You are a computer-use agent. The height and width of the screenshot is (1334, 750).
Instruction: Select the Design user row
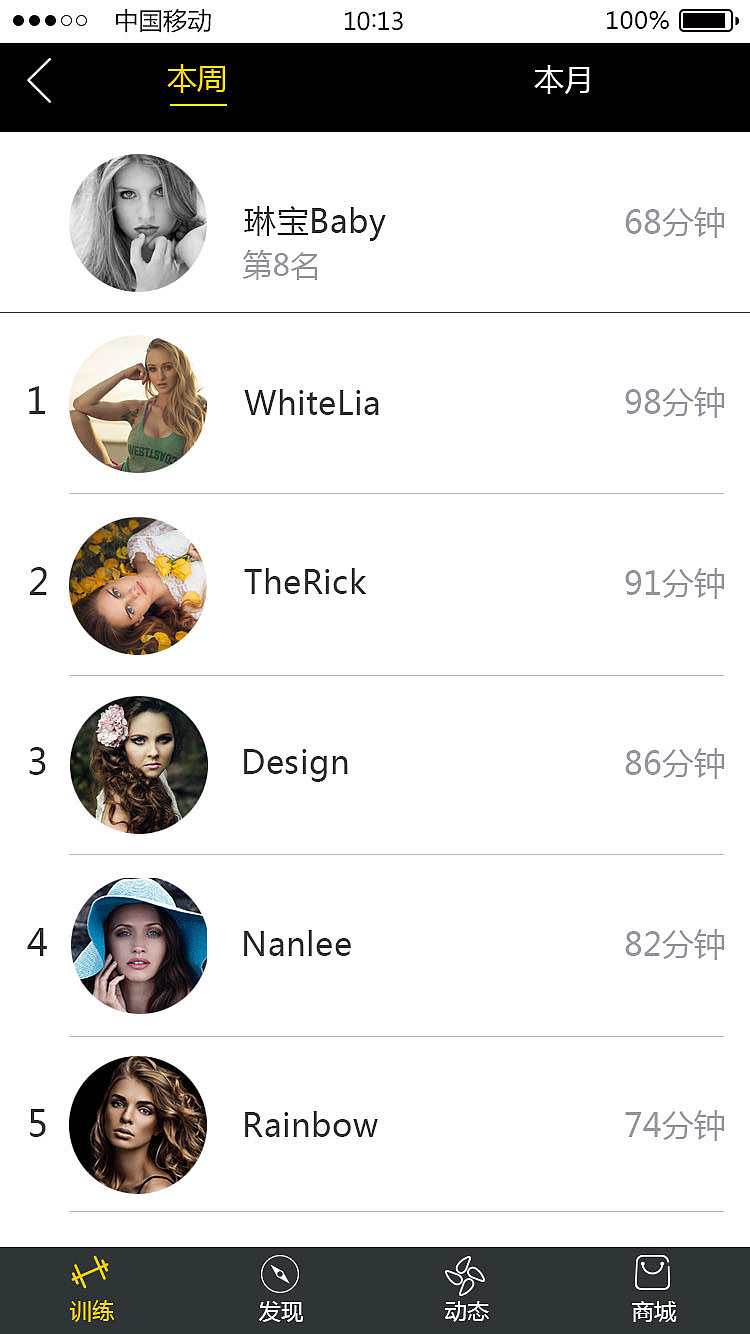375,764
